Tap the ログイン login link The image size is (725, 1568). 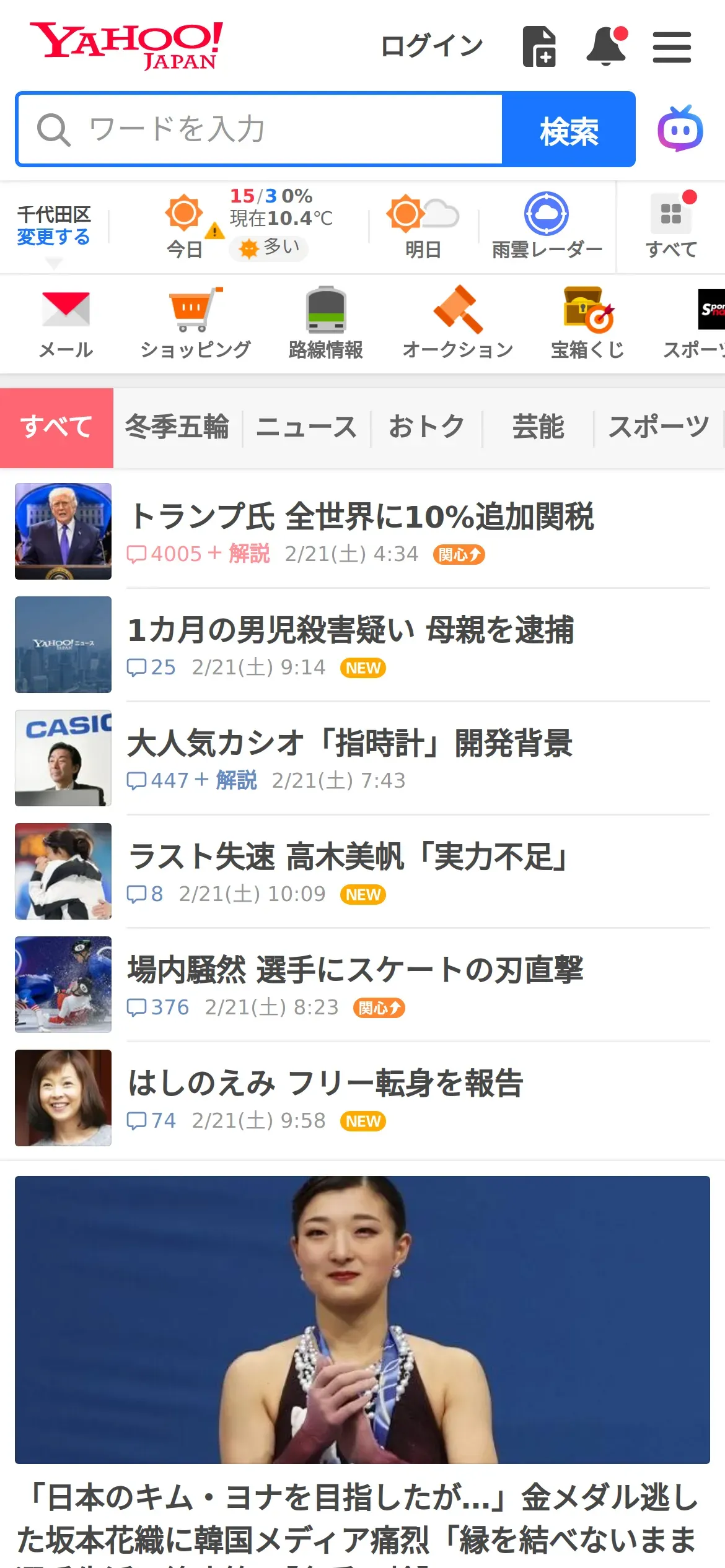pyautogui.click(x=431, y=46)
